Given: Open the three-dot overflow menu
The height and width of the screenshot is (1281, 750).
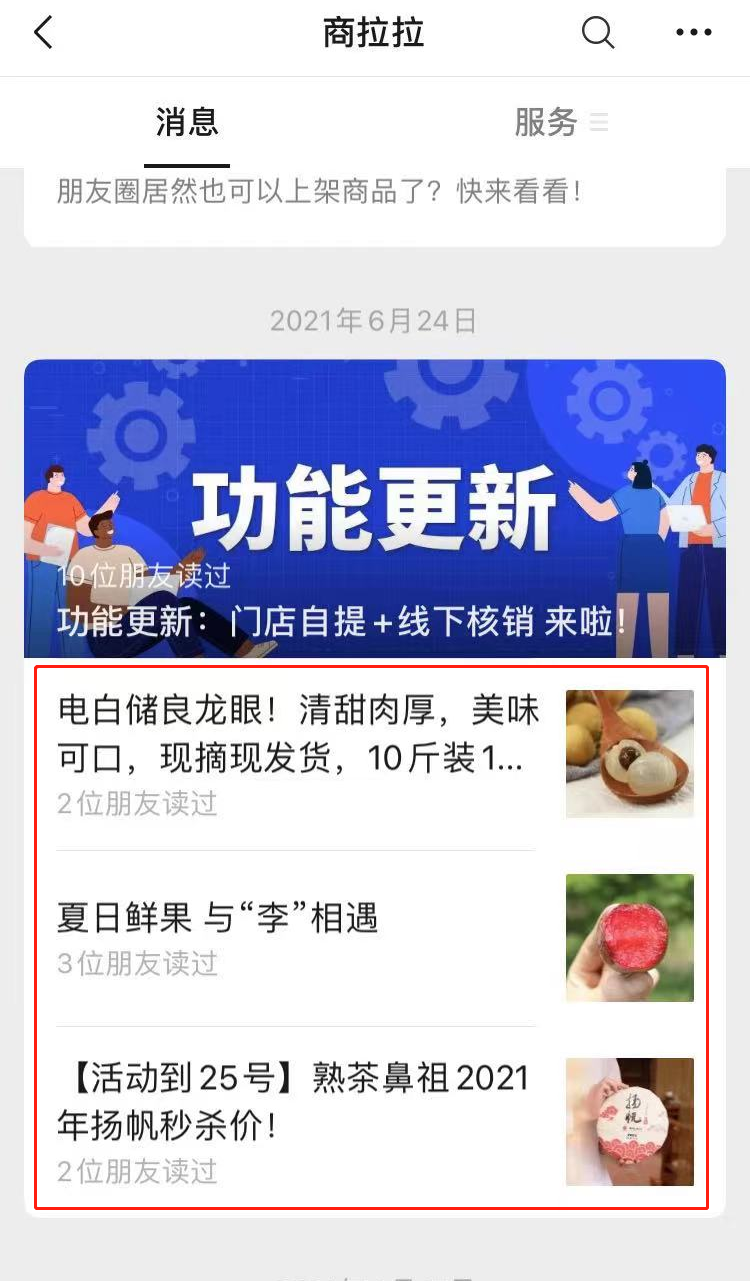Looking at the screenshot, I should click(694, 33).
